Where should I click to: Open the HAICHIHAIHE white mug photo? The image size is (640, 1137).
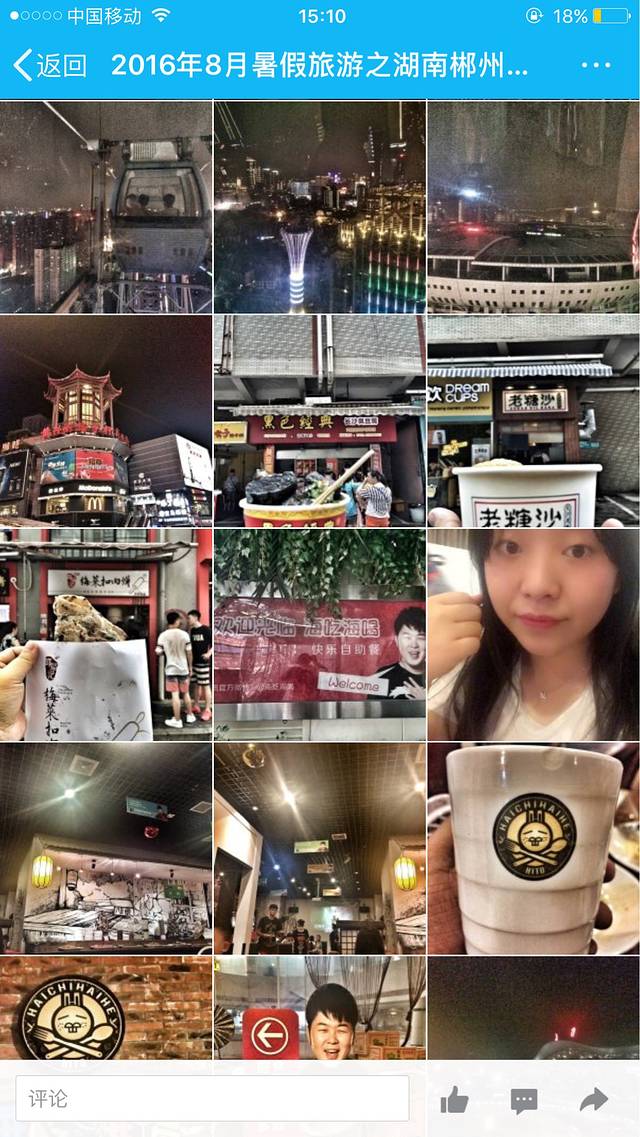533,848
